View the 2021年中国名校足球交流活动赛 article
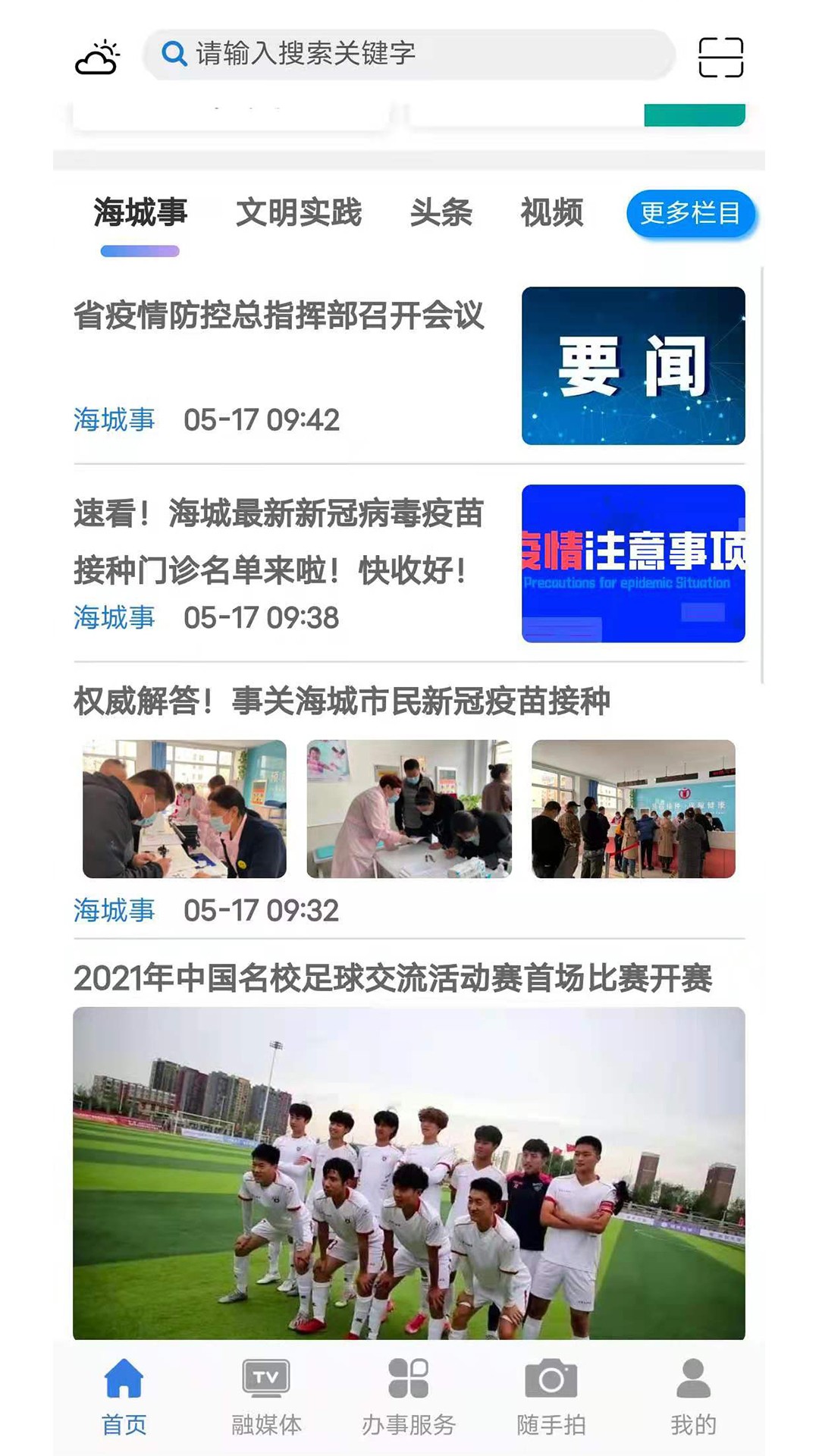819x1456 pixels. (x=393, y=978)
